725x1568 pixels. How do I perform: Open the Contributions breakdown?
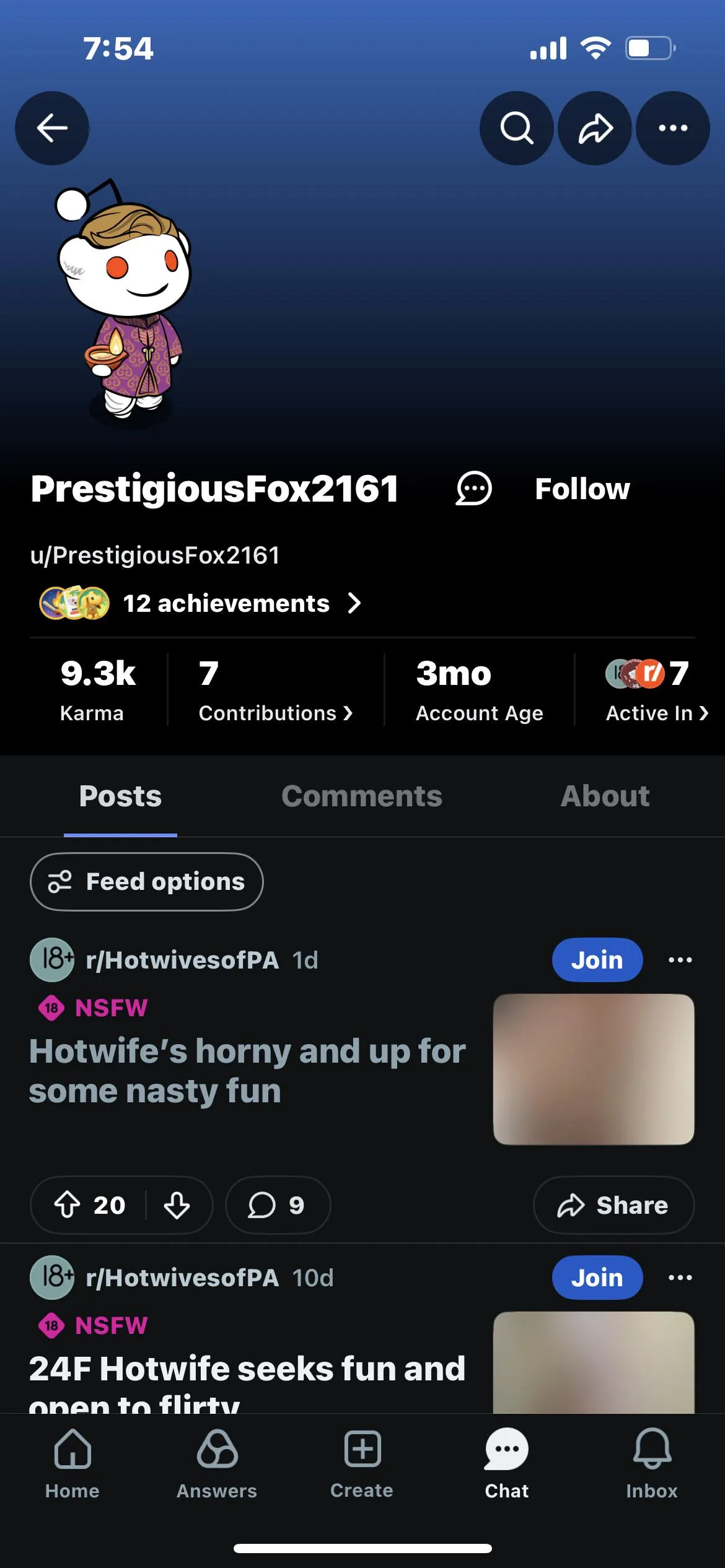coord(275,690)
